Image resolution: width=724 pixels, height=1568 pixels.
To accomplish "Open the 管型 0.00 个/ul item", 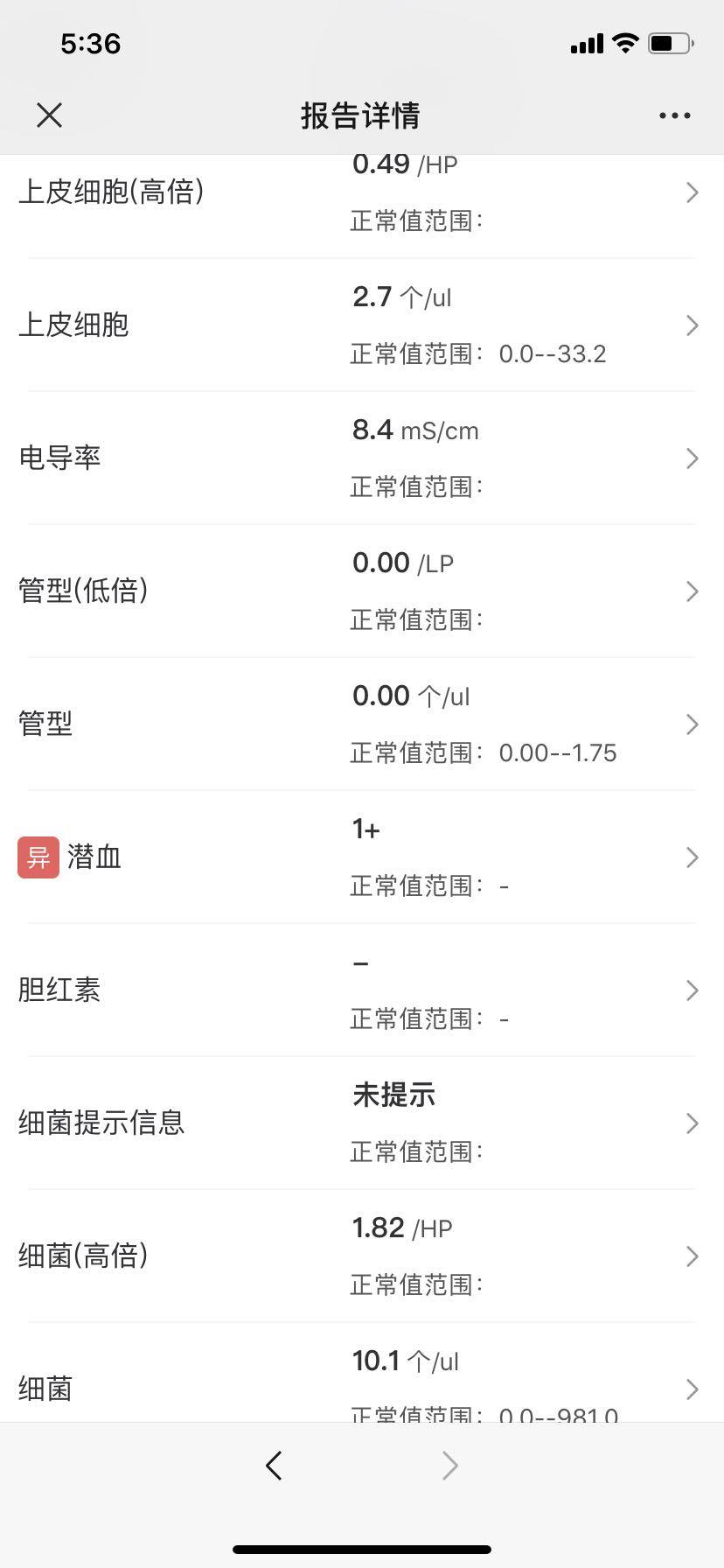I will [x=361, y=724].
